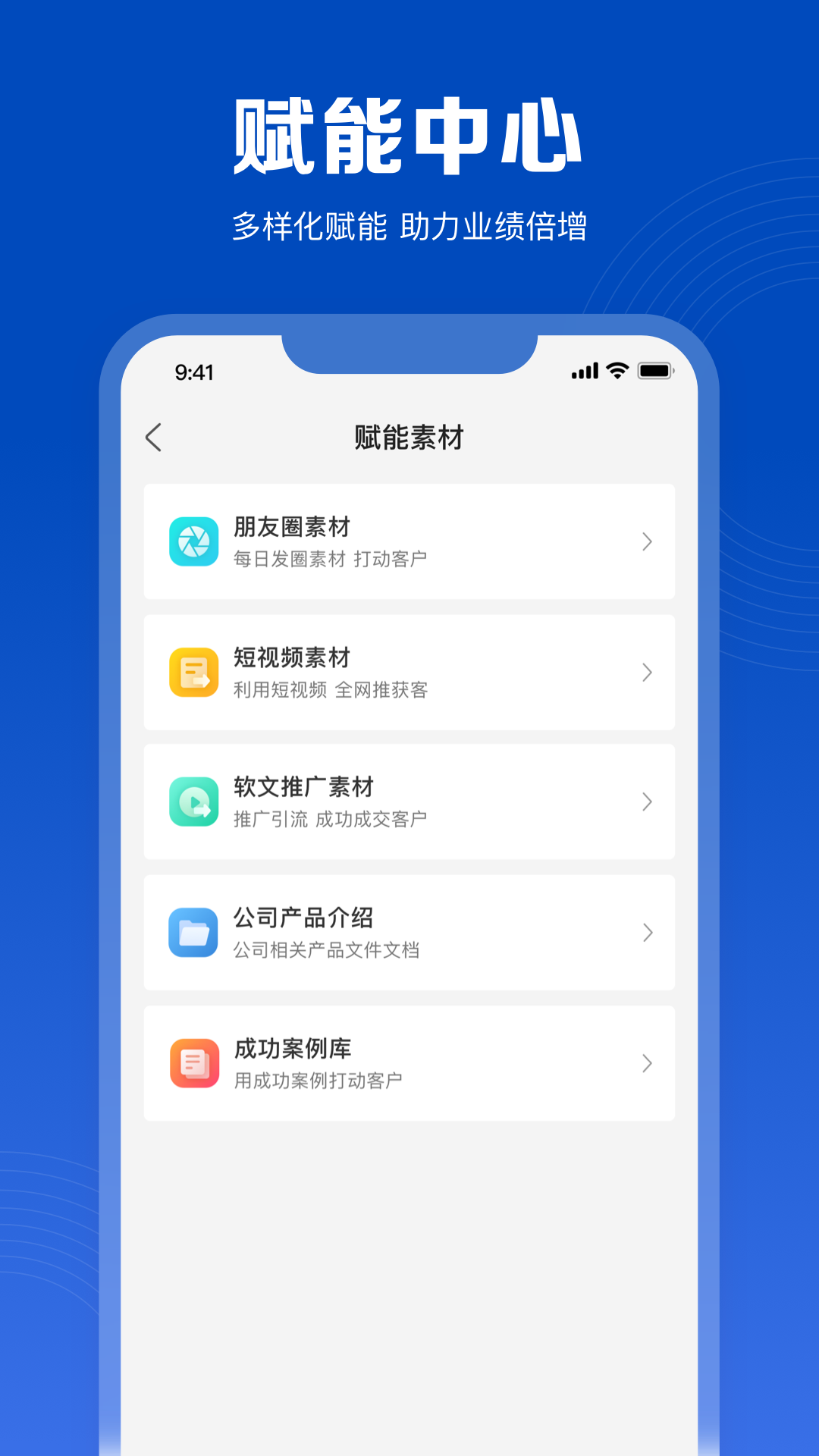
Task: Click the 软文推广素材 list item
Action: tap(409, 802)
